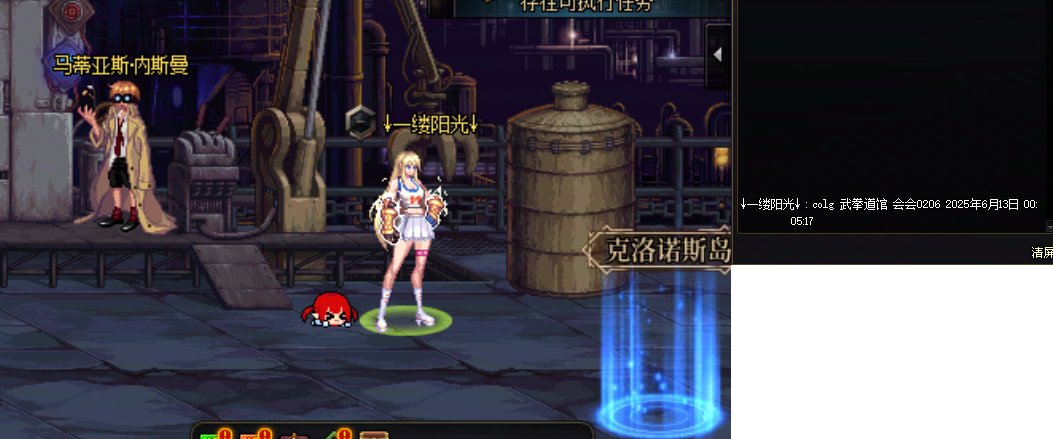
Task: Open the 存在可执行任务 quest banner
Action: tap(578, 6)
